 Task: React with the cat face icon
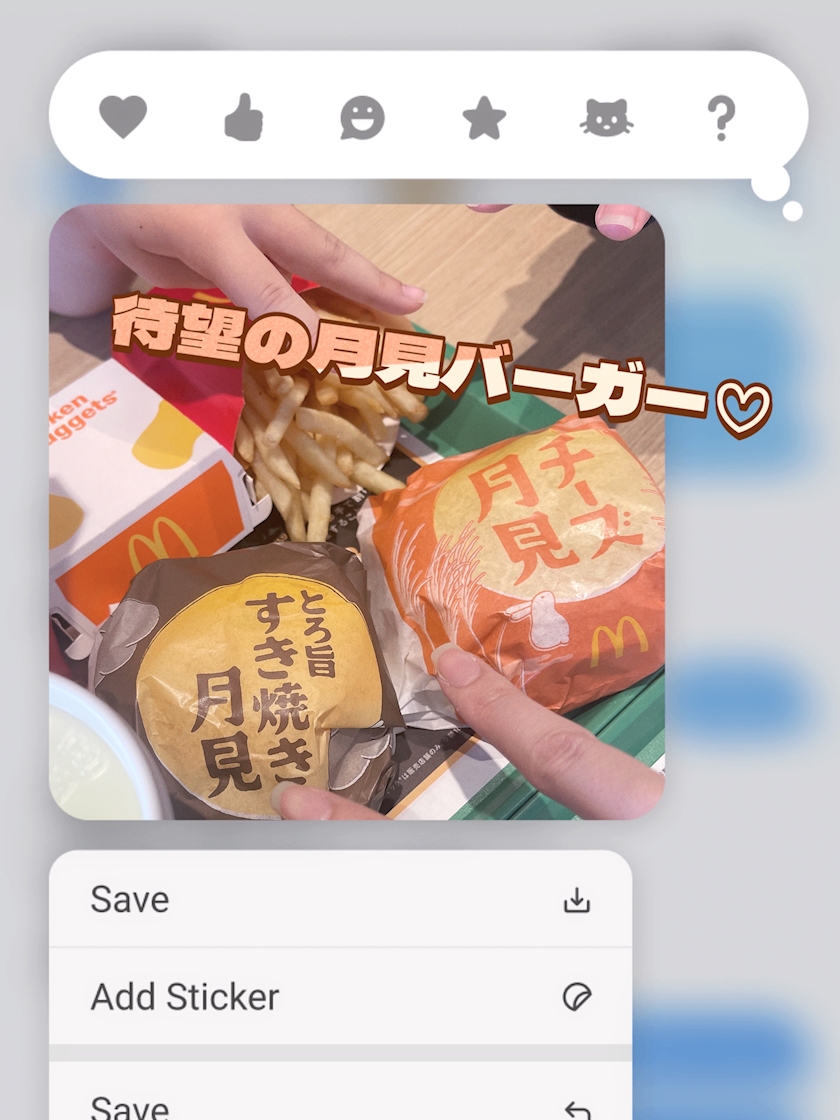tap(606, 118)
